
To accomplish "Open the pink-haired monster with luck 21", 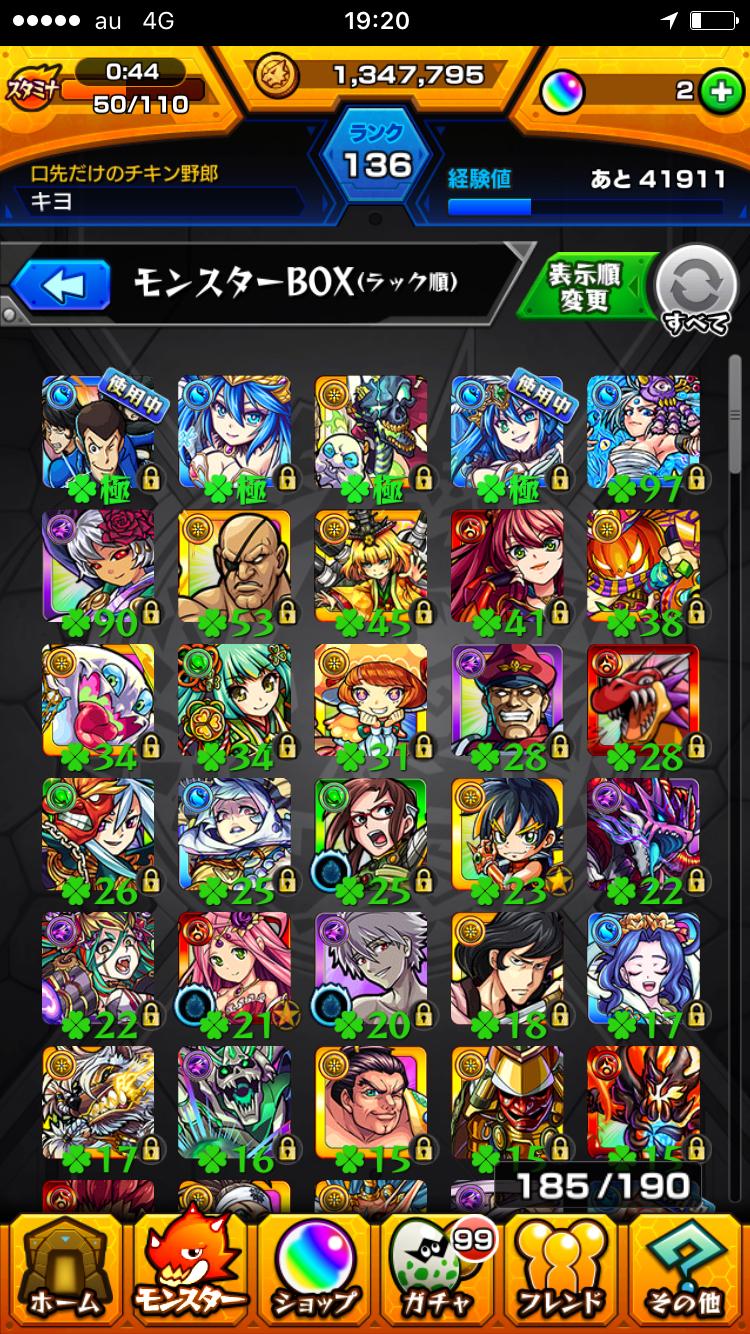I will [234, 968].
